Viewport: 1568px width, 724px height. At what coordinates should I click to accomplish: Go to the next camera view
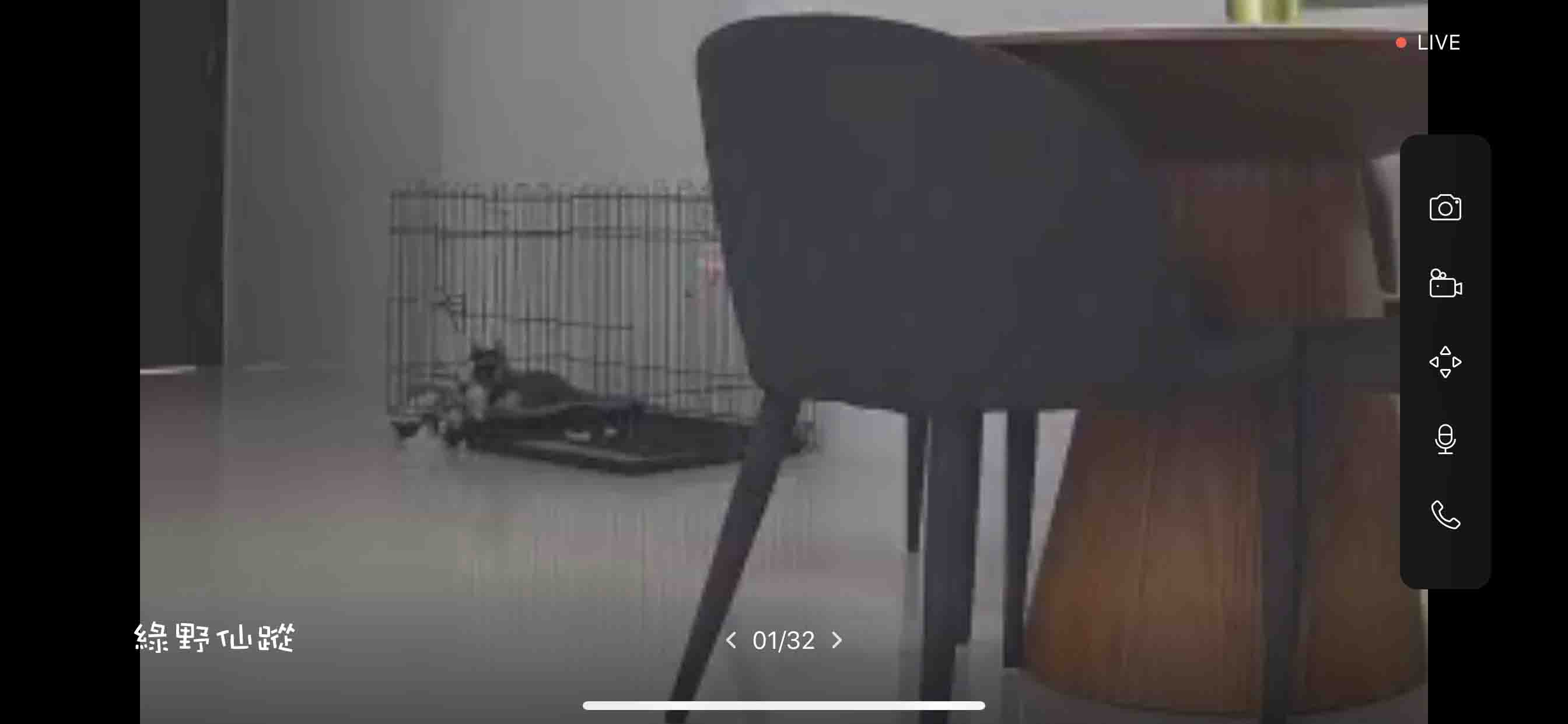[x=837, y=640]
